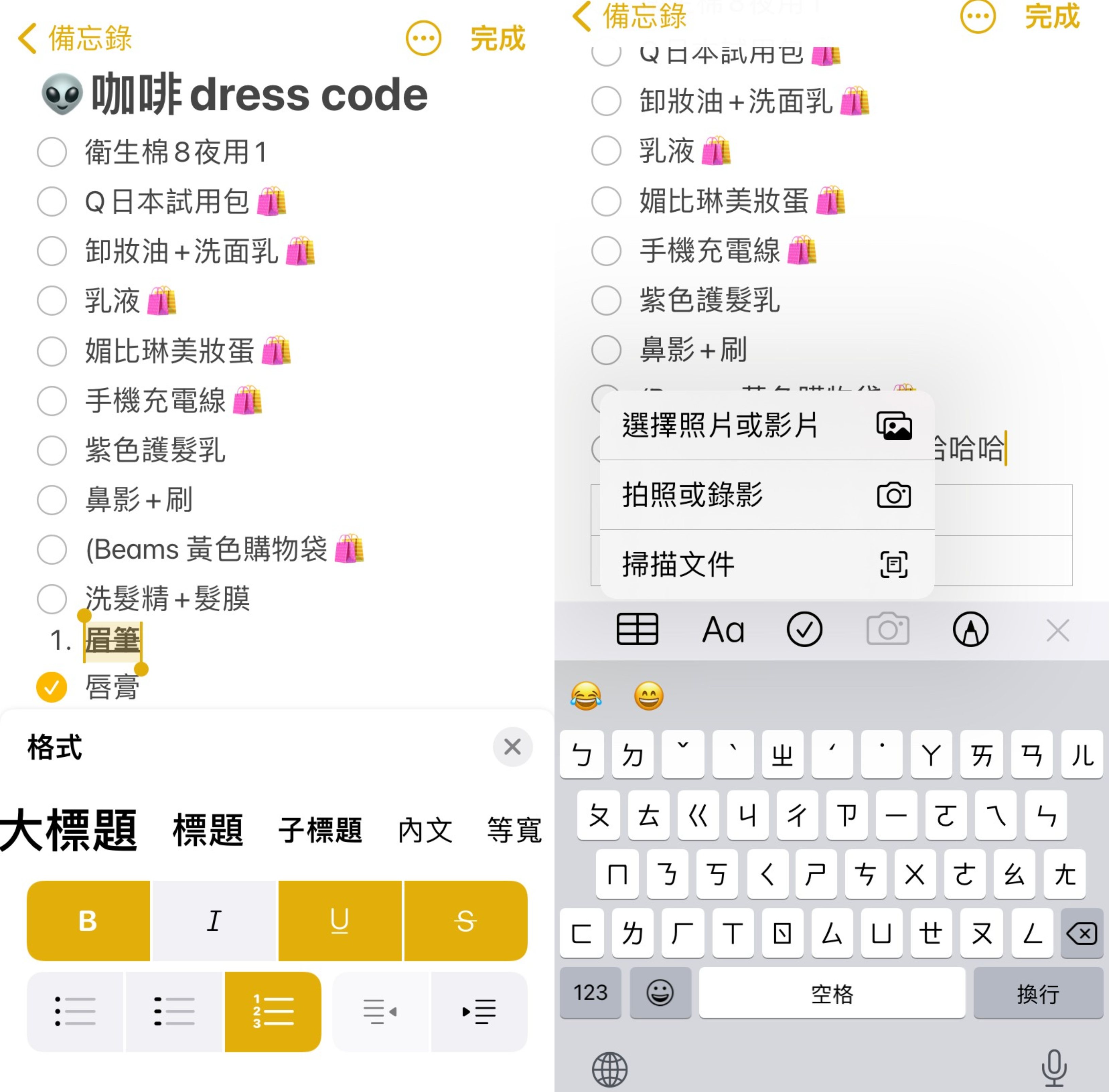Viewport: 1109px width, 1092px height.
Task: Toggle strikethrough with the S button
Action: pos(465,920)
